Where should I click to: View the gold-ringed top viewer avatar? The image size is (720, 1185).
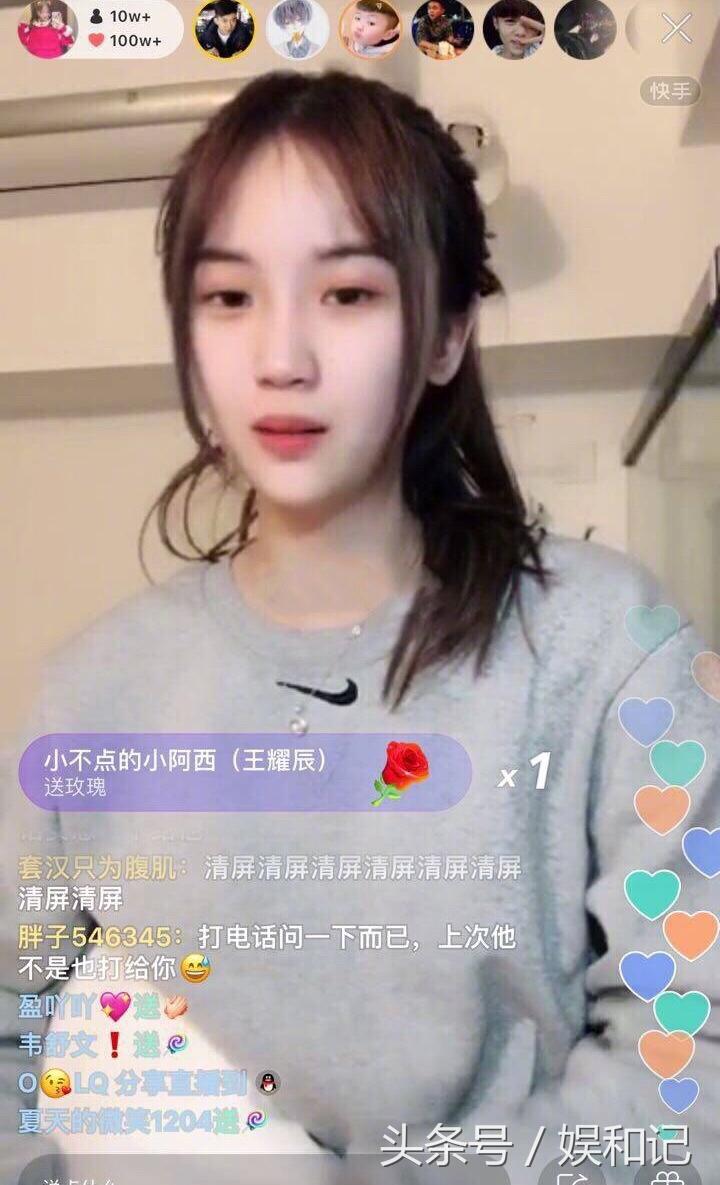click(x=224, y=28)
